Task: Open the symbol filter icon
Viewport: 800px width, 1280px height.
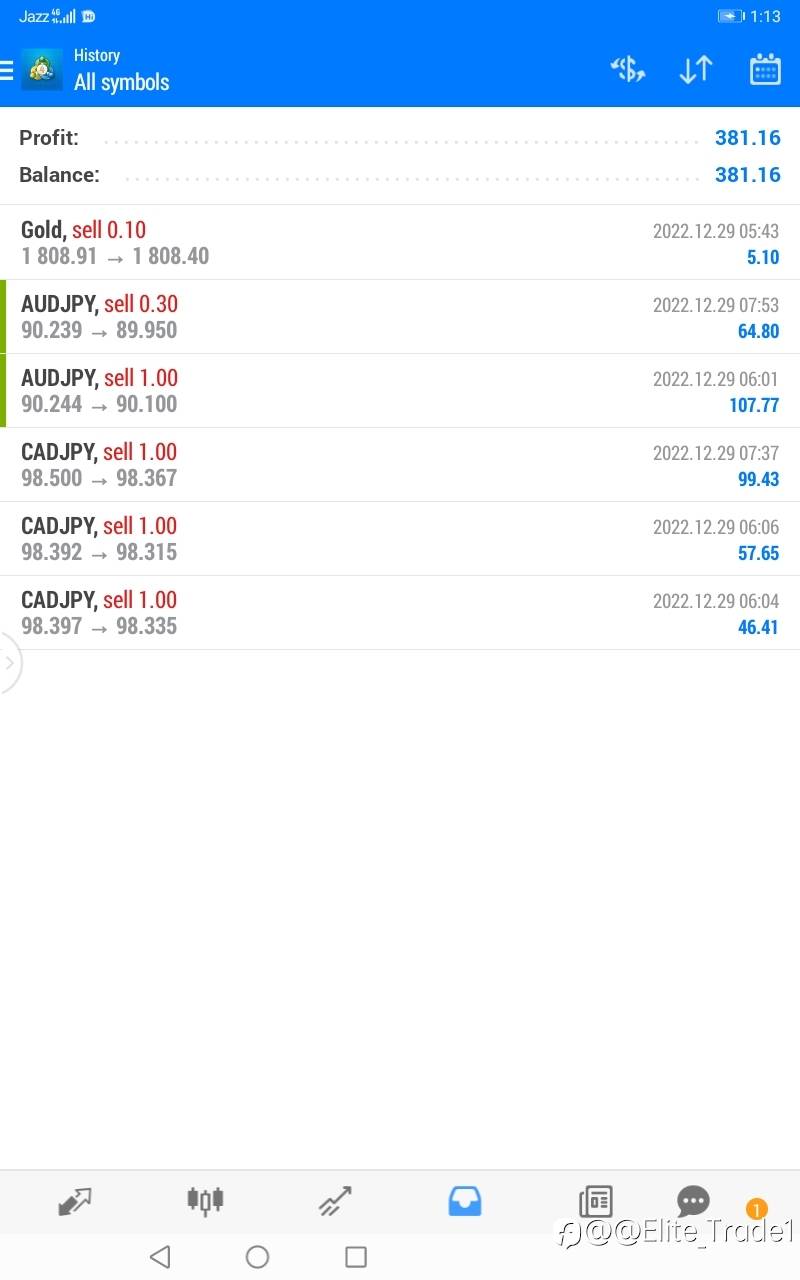Action: click(628, 69)
